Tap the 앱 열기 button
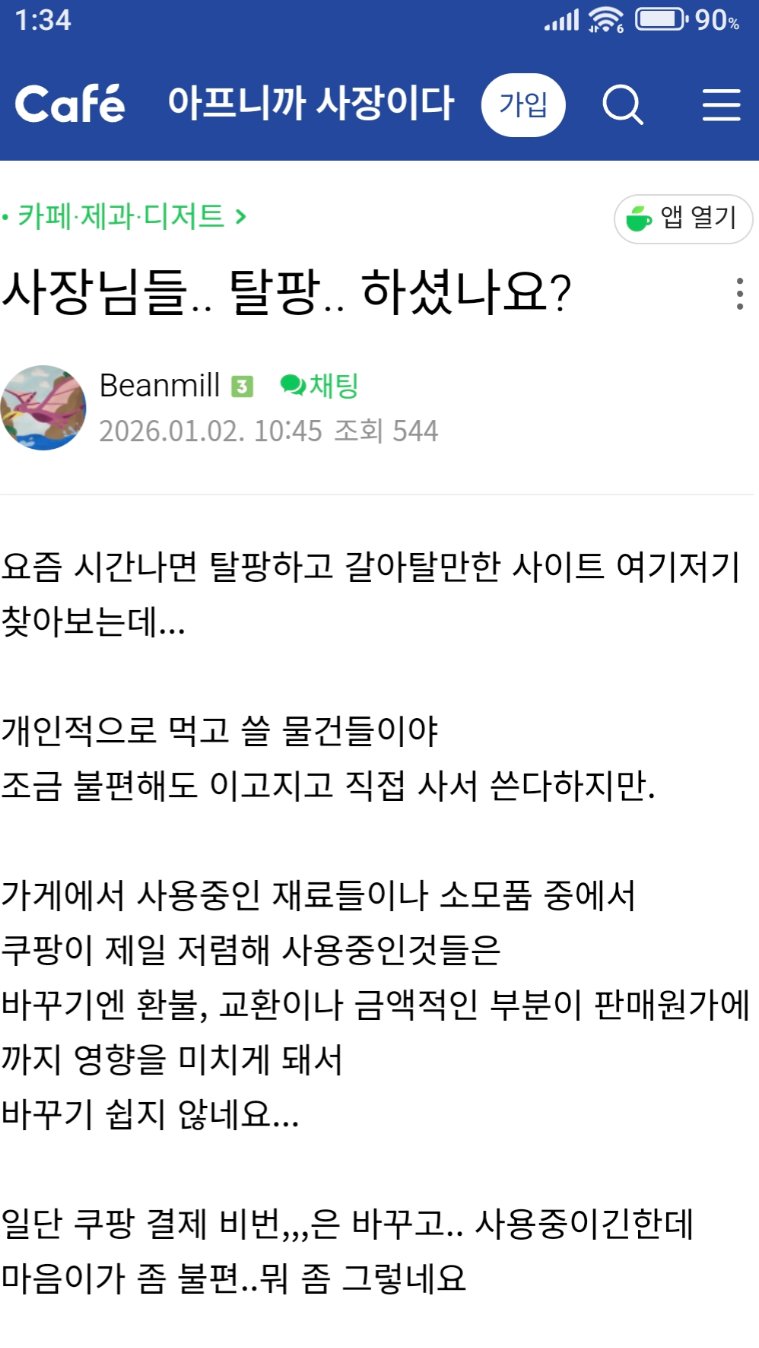 (683, 218)
